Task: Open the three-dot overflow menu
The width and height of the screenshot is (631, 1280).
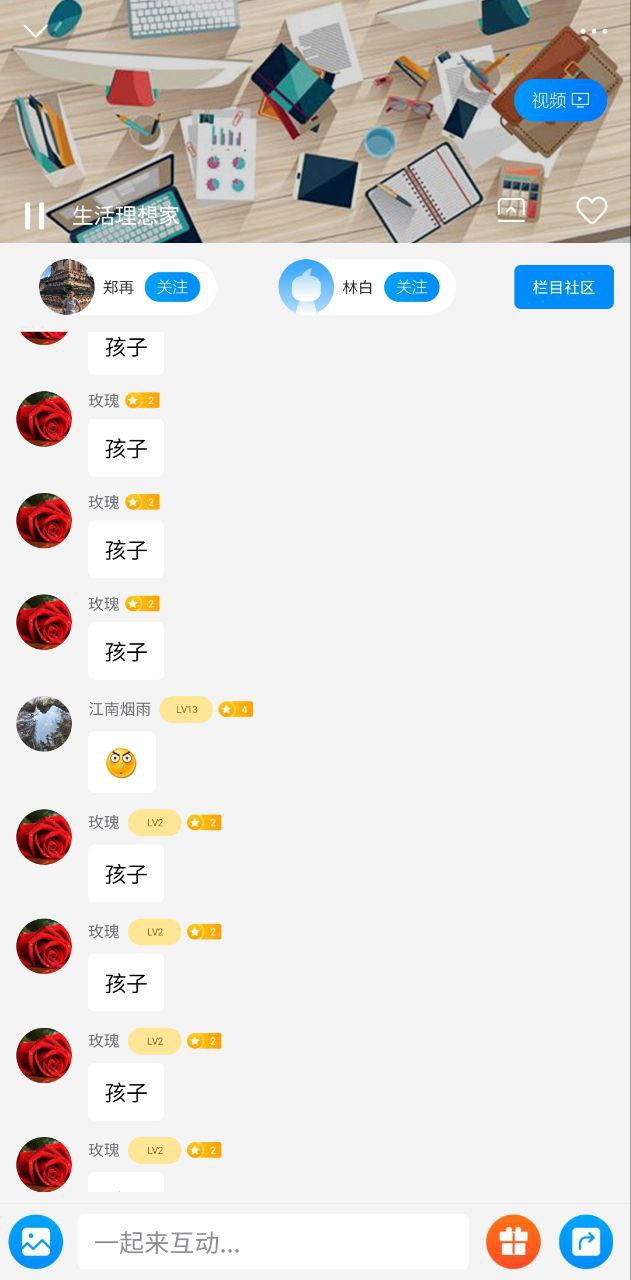Action: [x=593, y=31]
